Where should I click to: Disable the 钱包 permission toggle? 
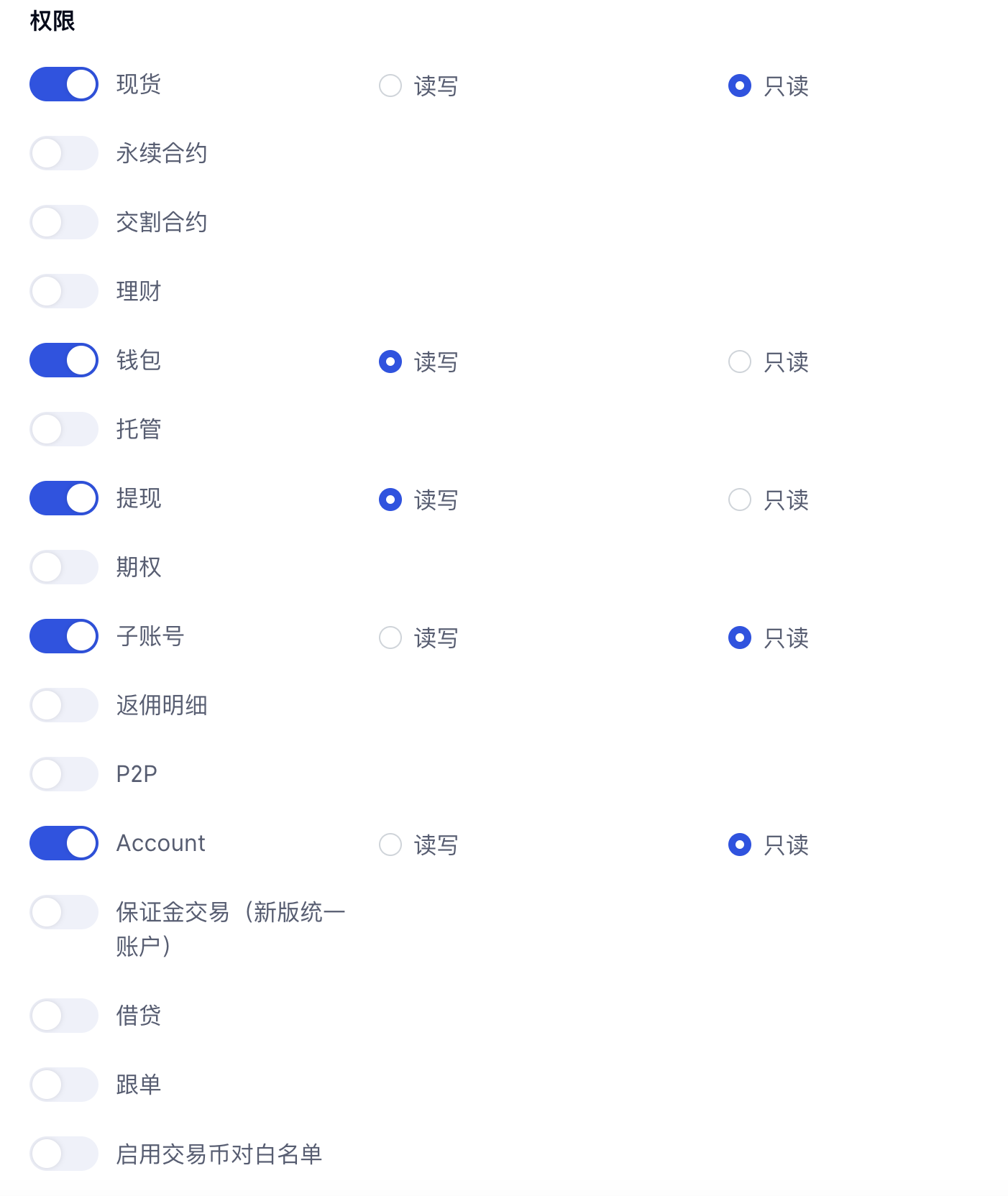(63, 360)
